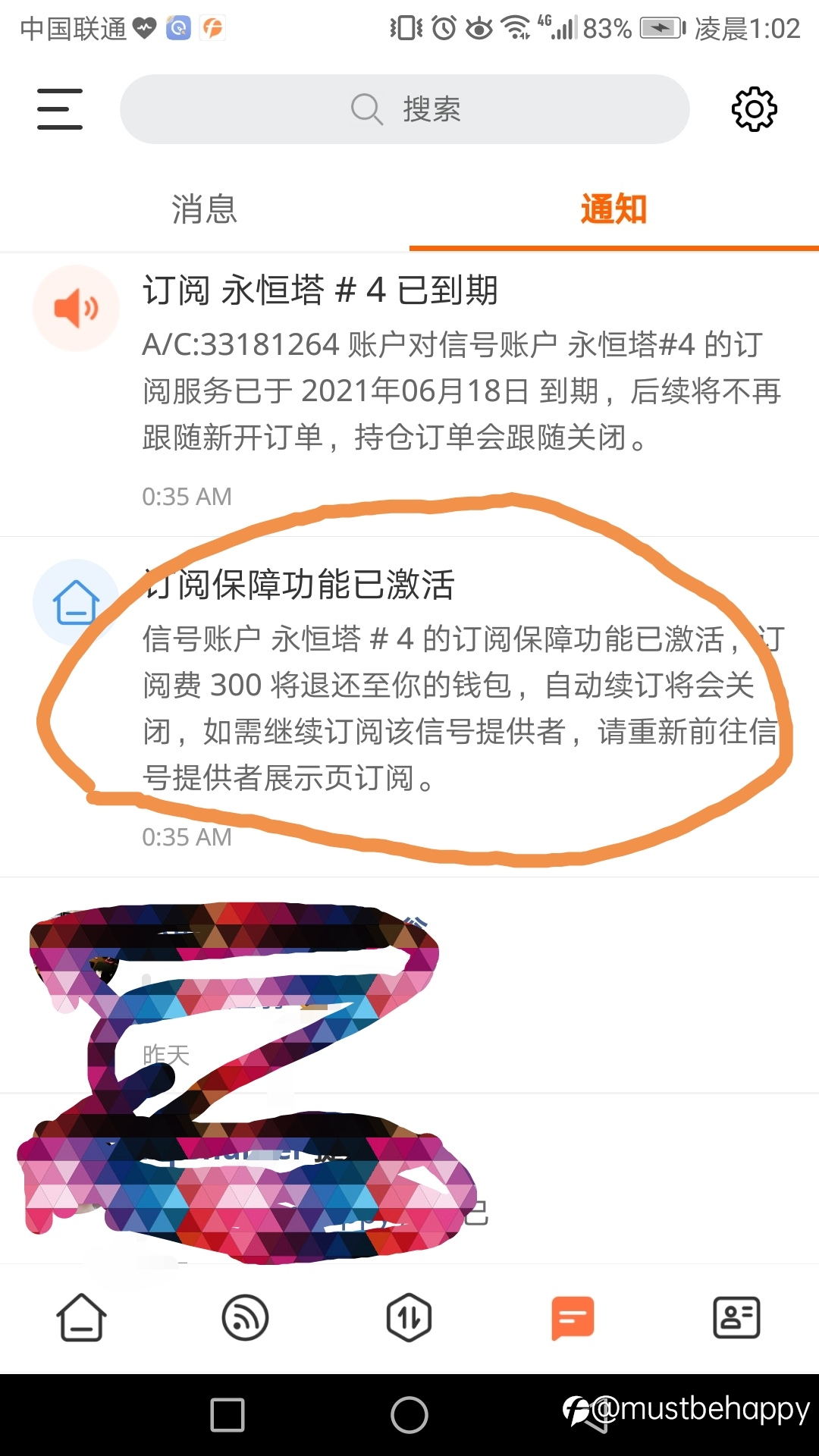This screenshot has height=1456, width=819.
Task: Open recent apps with the square button
Action: [x=227, y=1415]
